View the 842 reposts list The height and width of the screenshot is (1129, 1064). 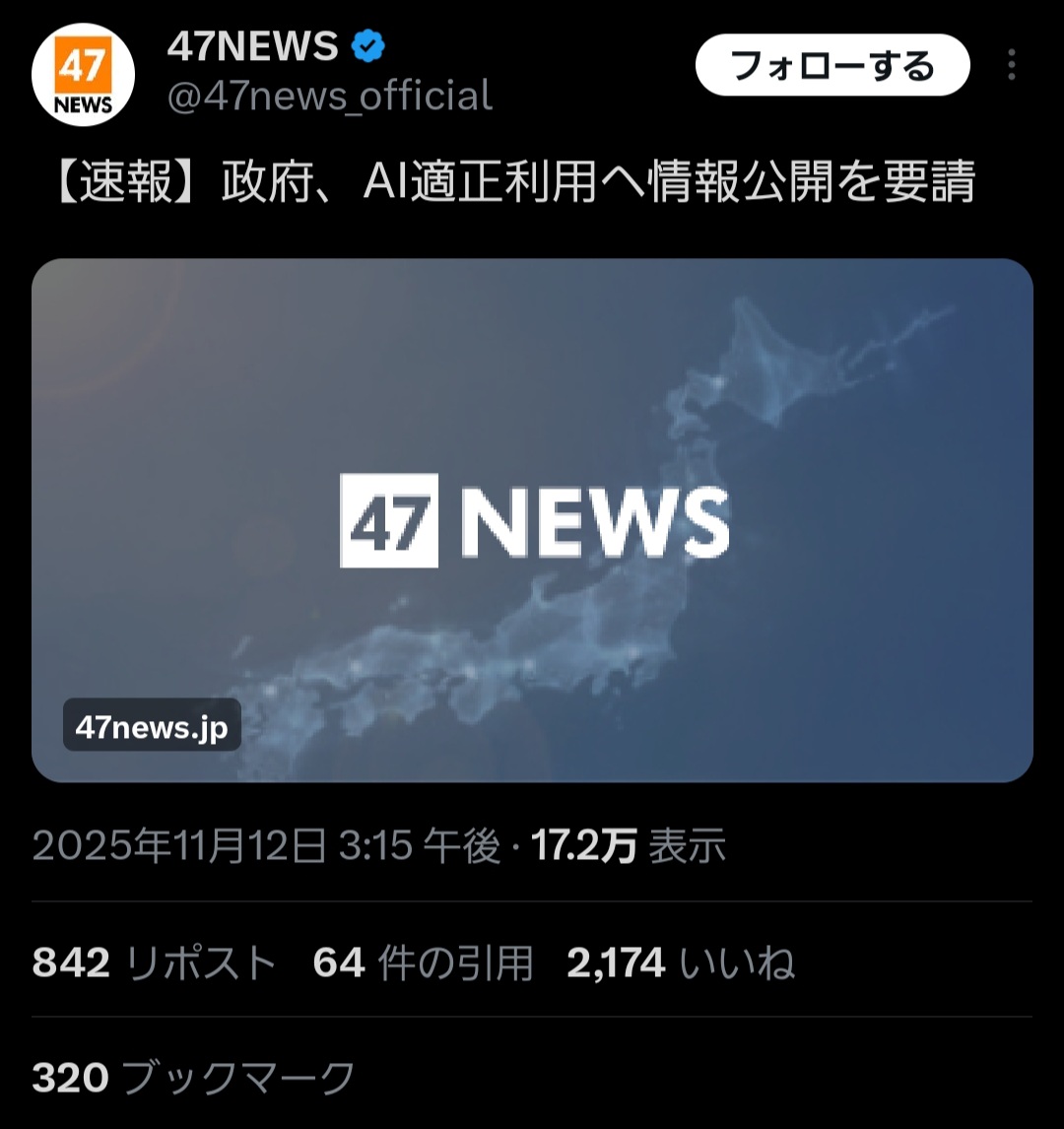[154, 963]
